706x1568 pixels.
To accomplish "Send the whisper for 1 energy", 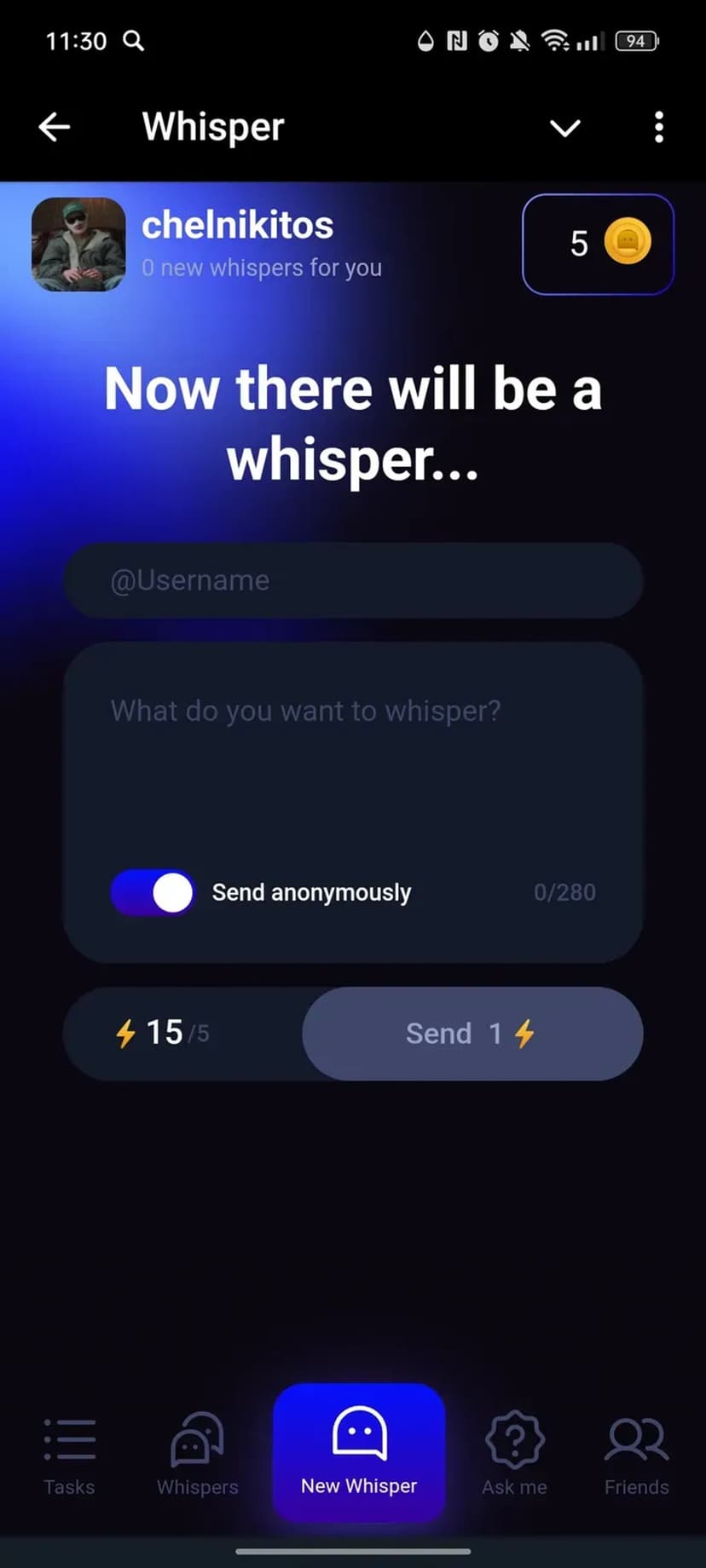I will (x=472, y=1034).
